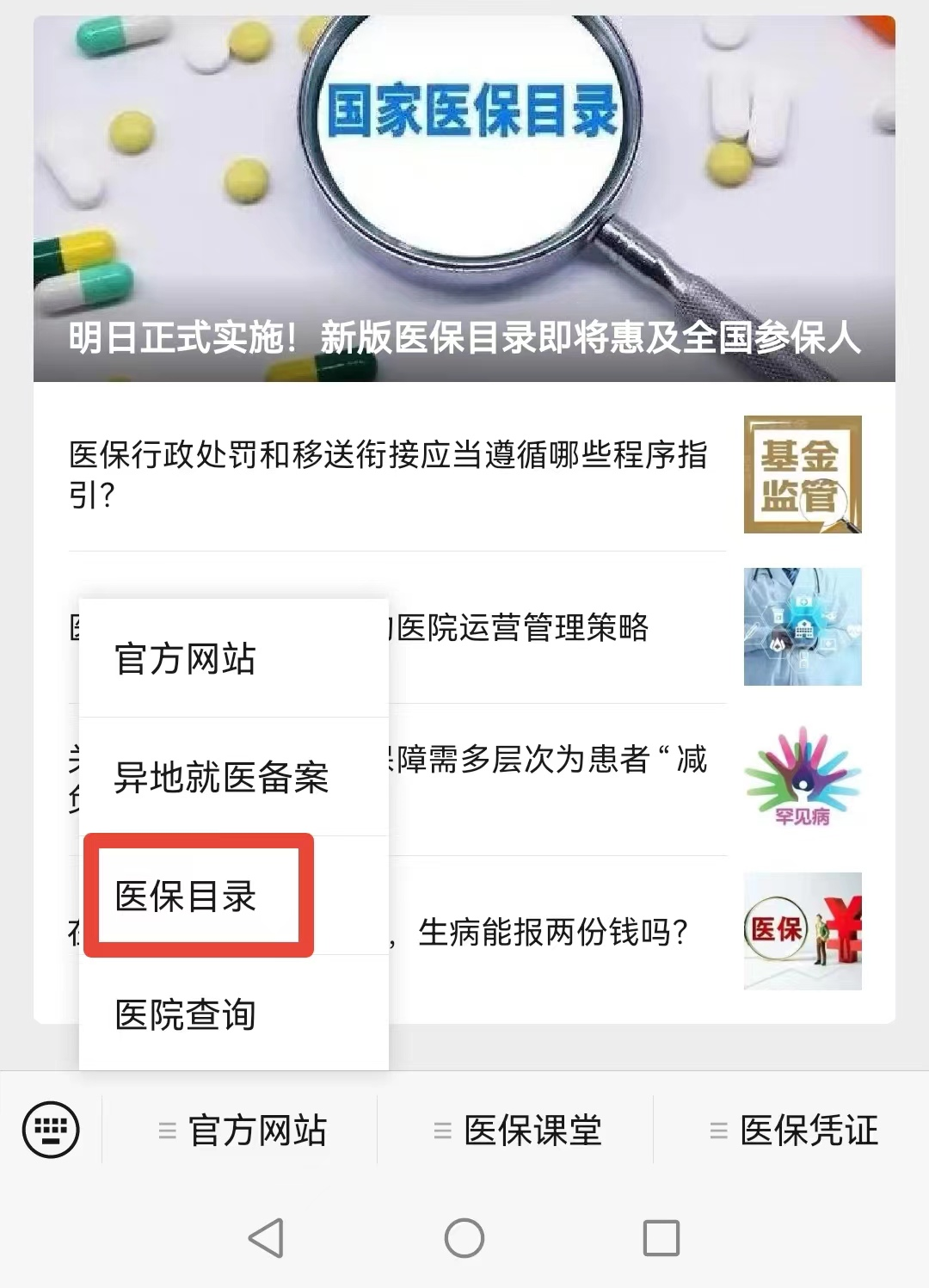929x1288 pixels.
Task: Tap the 官方网站 bottom menu
Action: pos(241,1131)
